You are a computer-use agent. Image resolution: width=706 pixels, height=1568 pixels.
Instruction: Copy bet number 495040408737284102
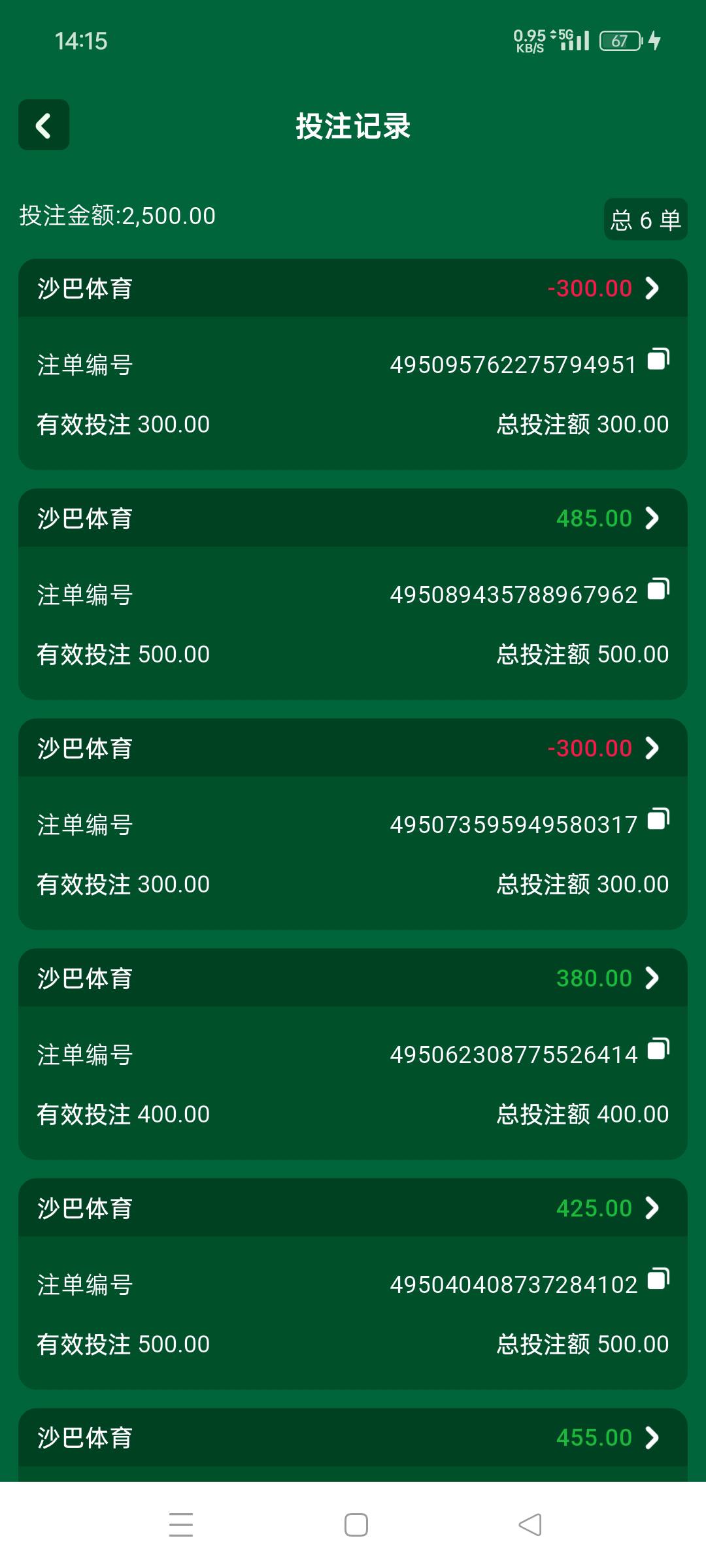659,1279
